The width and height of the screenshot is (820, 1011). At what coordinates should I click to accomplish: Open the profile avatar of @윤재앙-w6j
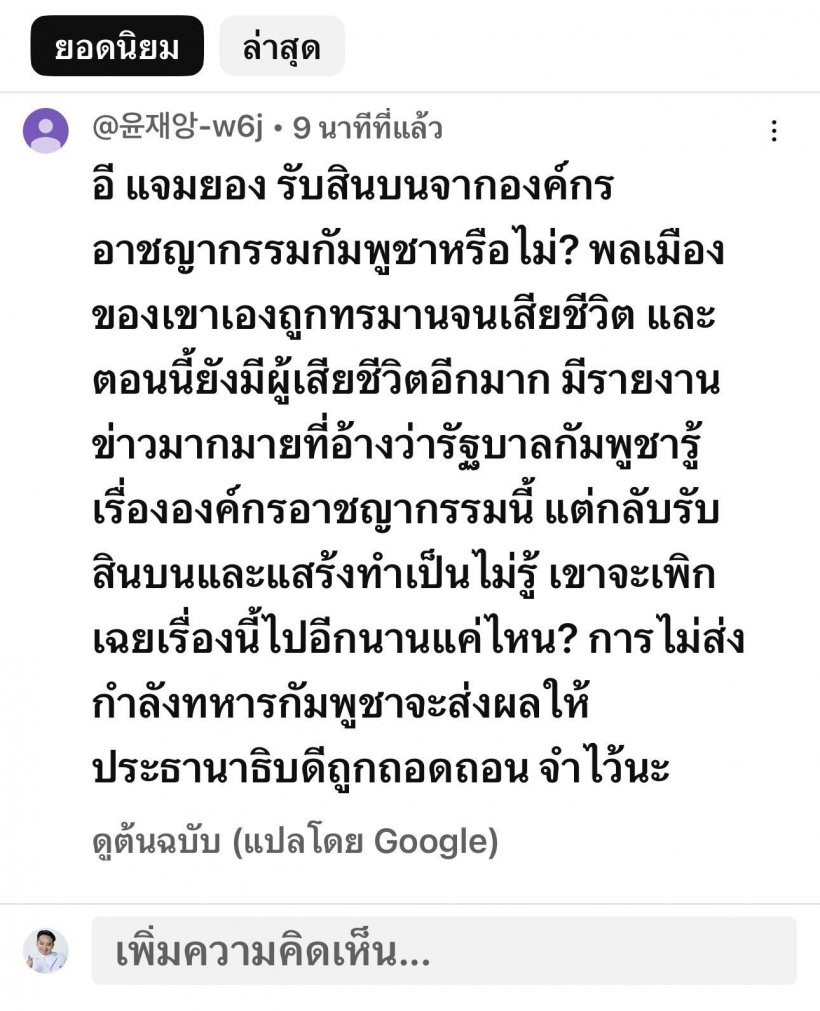(46, 131)
